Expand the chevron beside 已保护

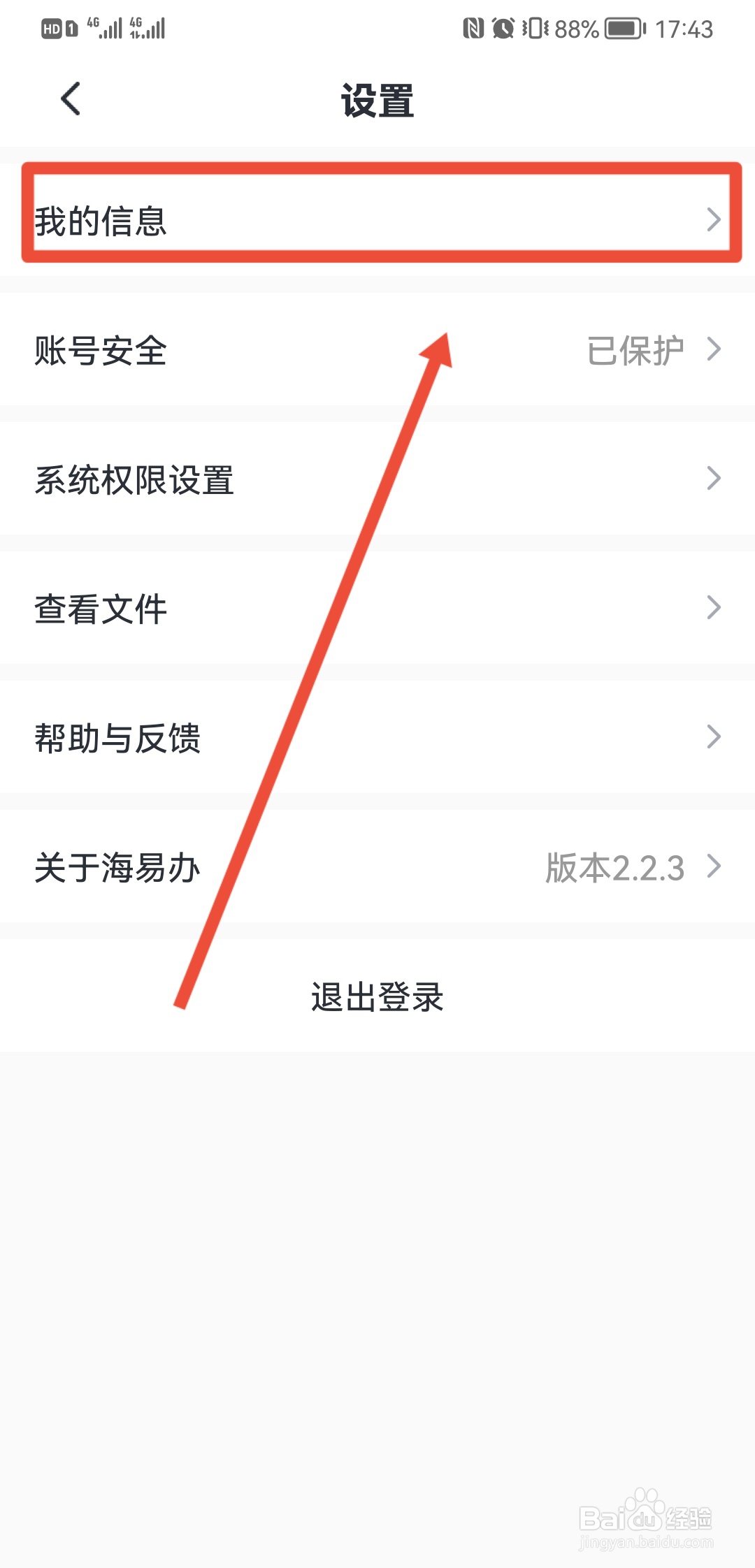714,347
